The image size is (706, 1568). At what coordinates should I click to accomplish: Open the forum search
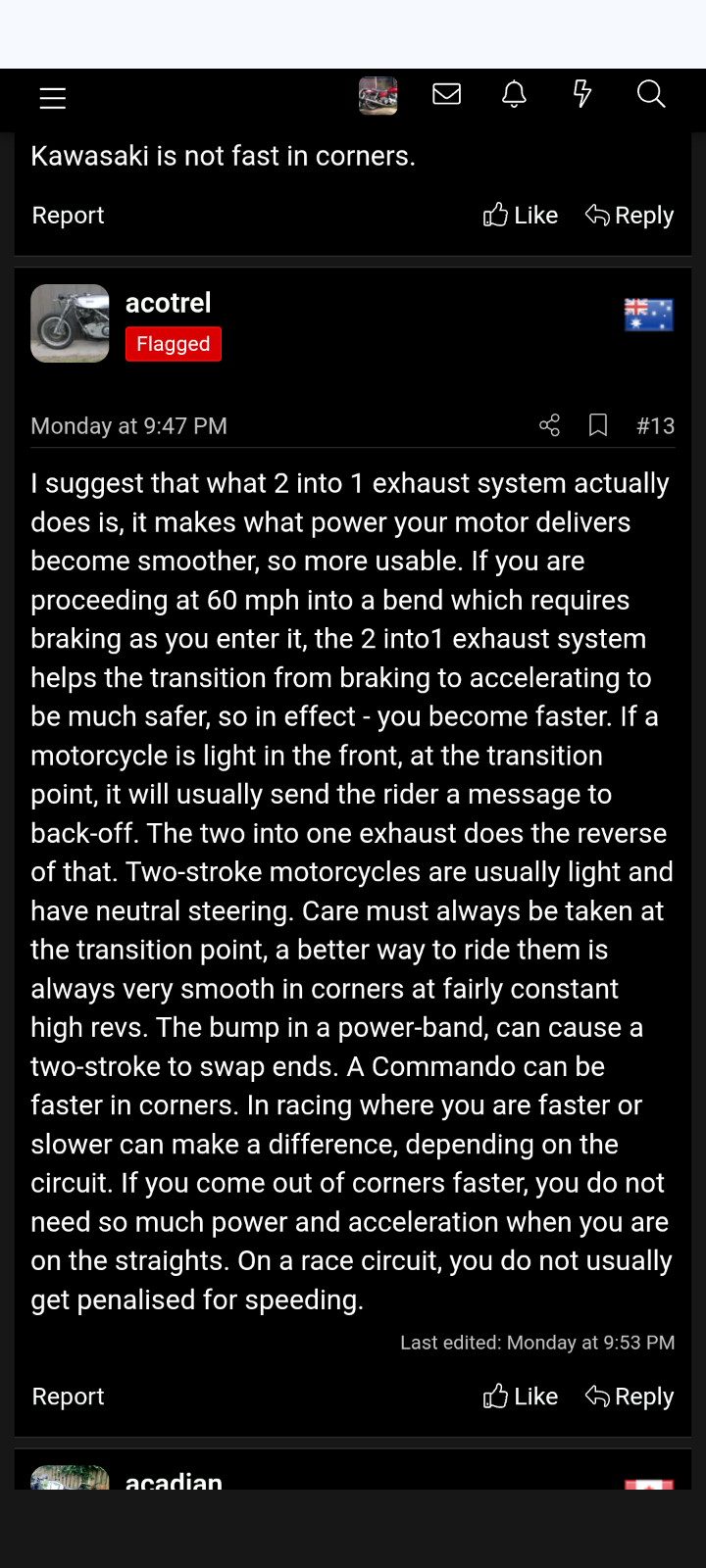pyautogui.click(x=651, y=94)
